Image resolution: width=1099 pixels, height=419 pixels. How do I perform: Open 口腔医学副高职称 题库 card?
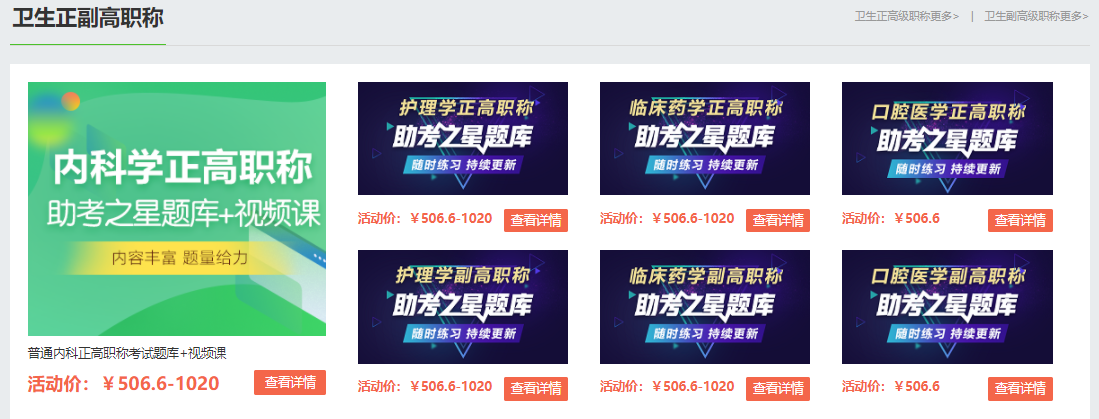point(947,306)
